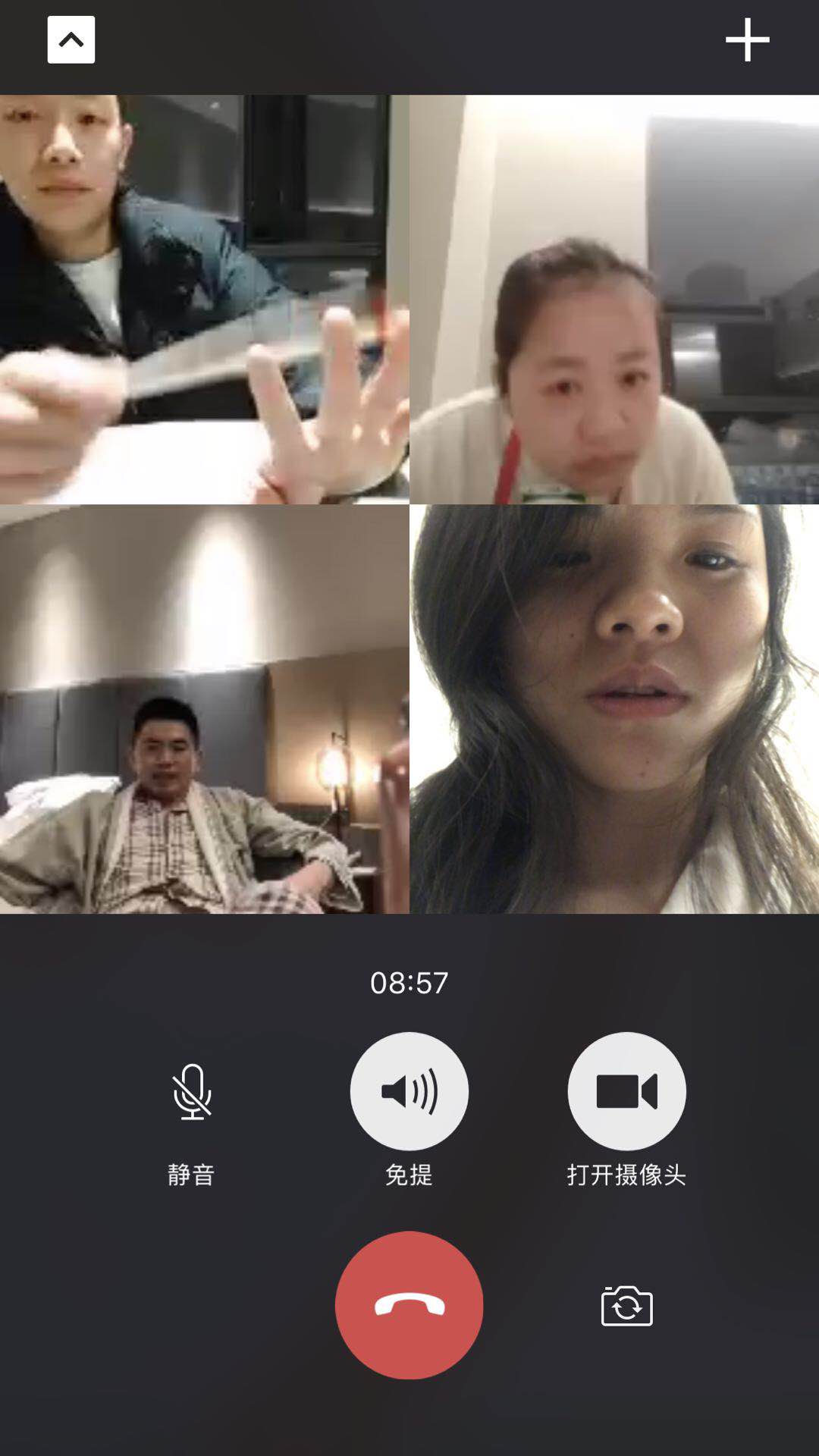819x1456 pixels.
Task: Add a participant with the plus icon
Action: click(x=747, y=39)
